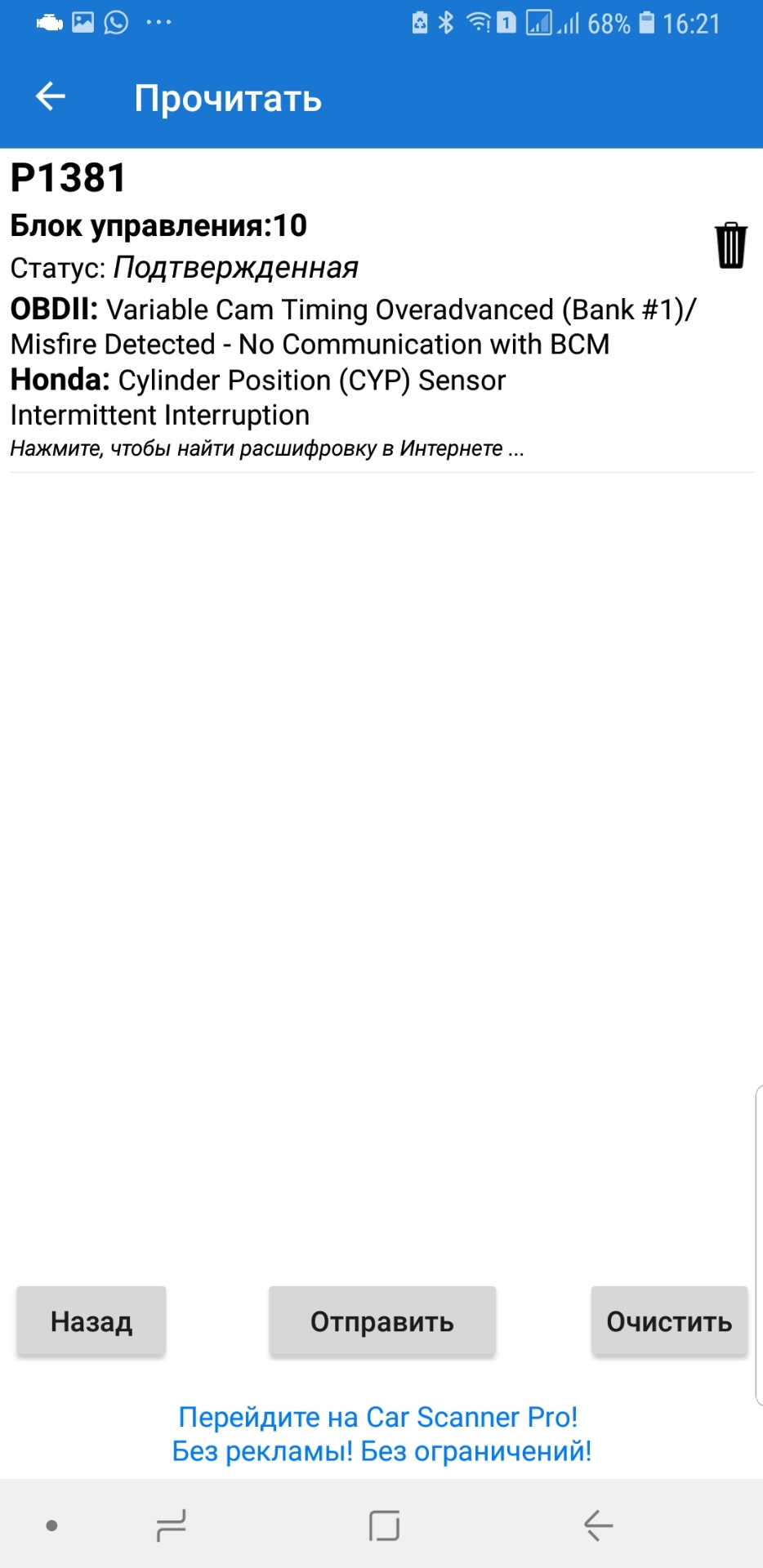
Task: Clear trouble codes with Очистить
Action: click(669, 1321)
